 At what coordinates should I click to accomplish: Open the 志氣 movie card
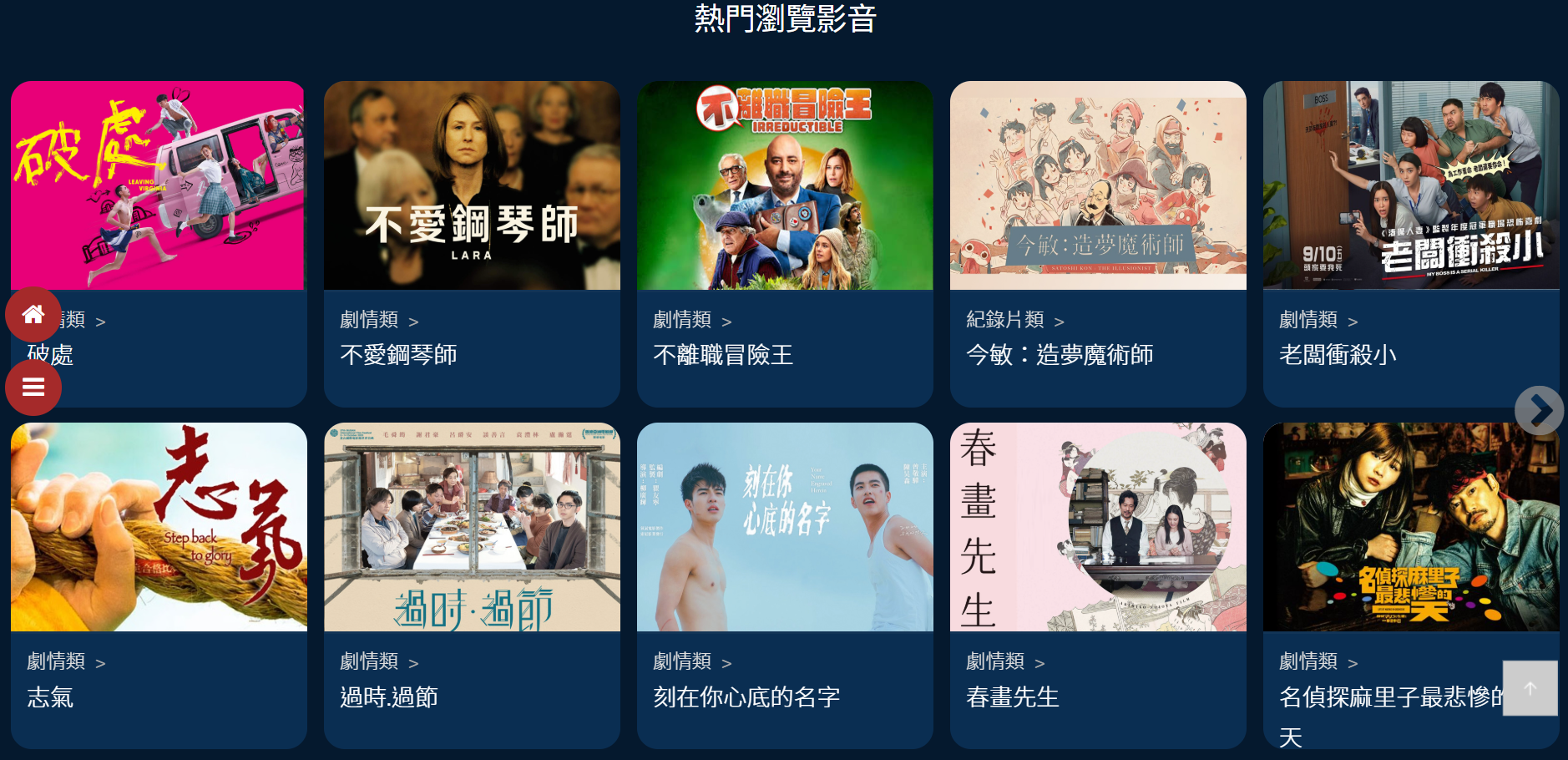tap(159, 528)
